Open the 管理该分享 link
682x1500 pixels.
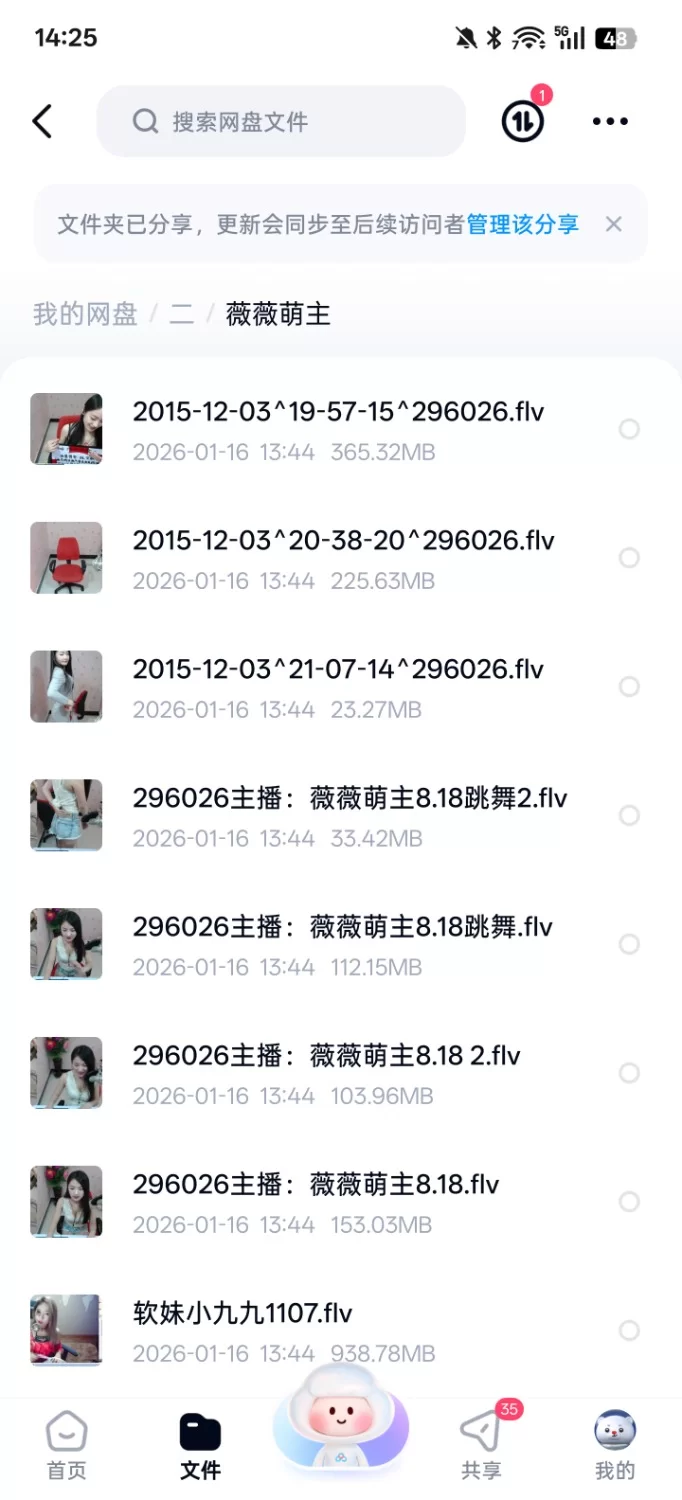click(x=523, y=224)
